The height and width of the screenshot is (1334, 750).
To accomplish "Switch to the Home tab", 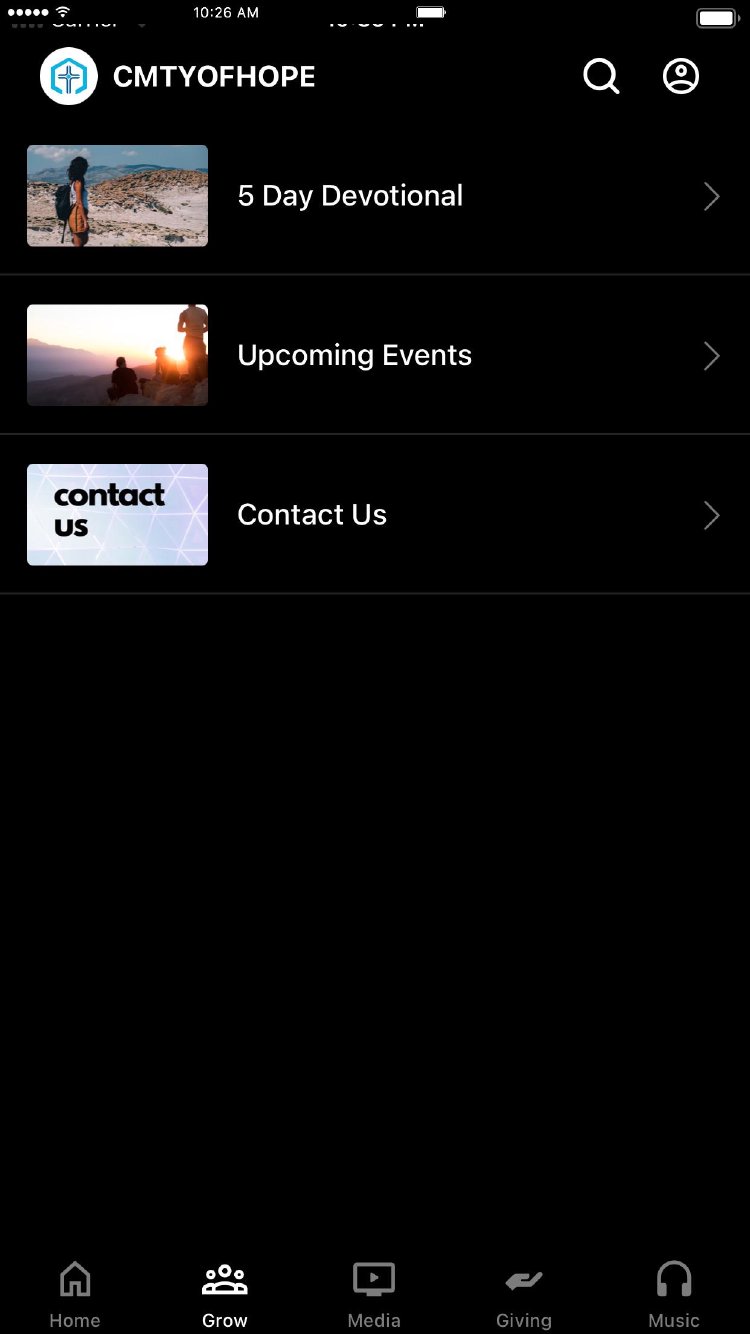I will (x=75, y=1294).
